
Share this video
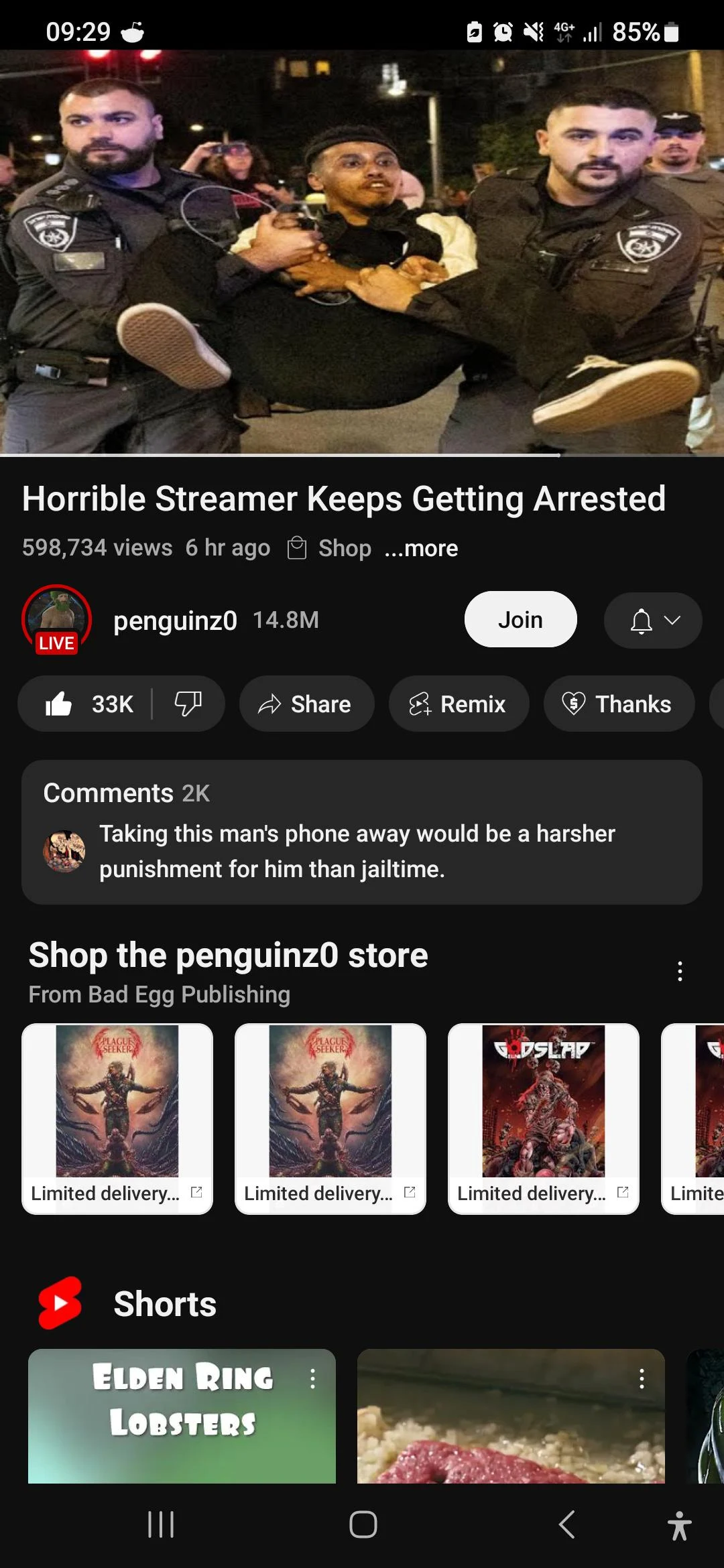pyautogui.click(x=306, y=704)
